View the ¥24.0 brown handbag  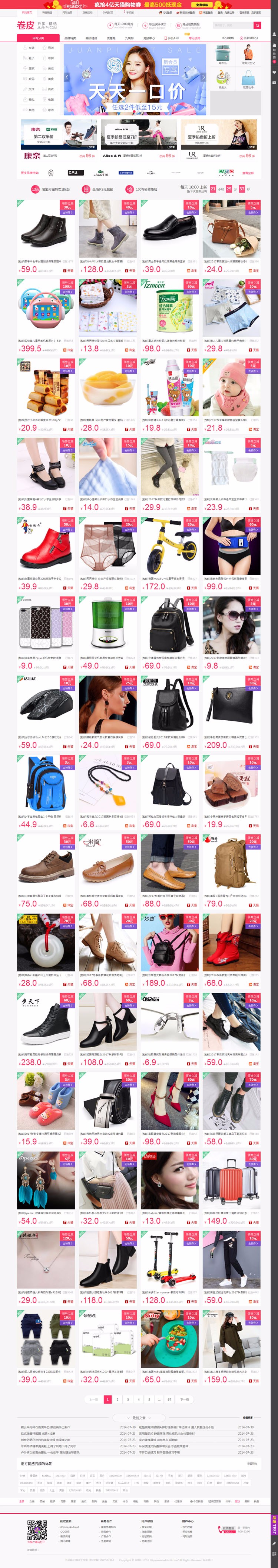(x=231, y=229)
